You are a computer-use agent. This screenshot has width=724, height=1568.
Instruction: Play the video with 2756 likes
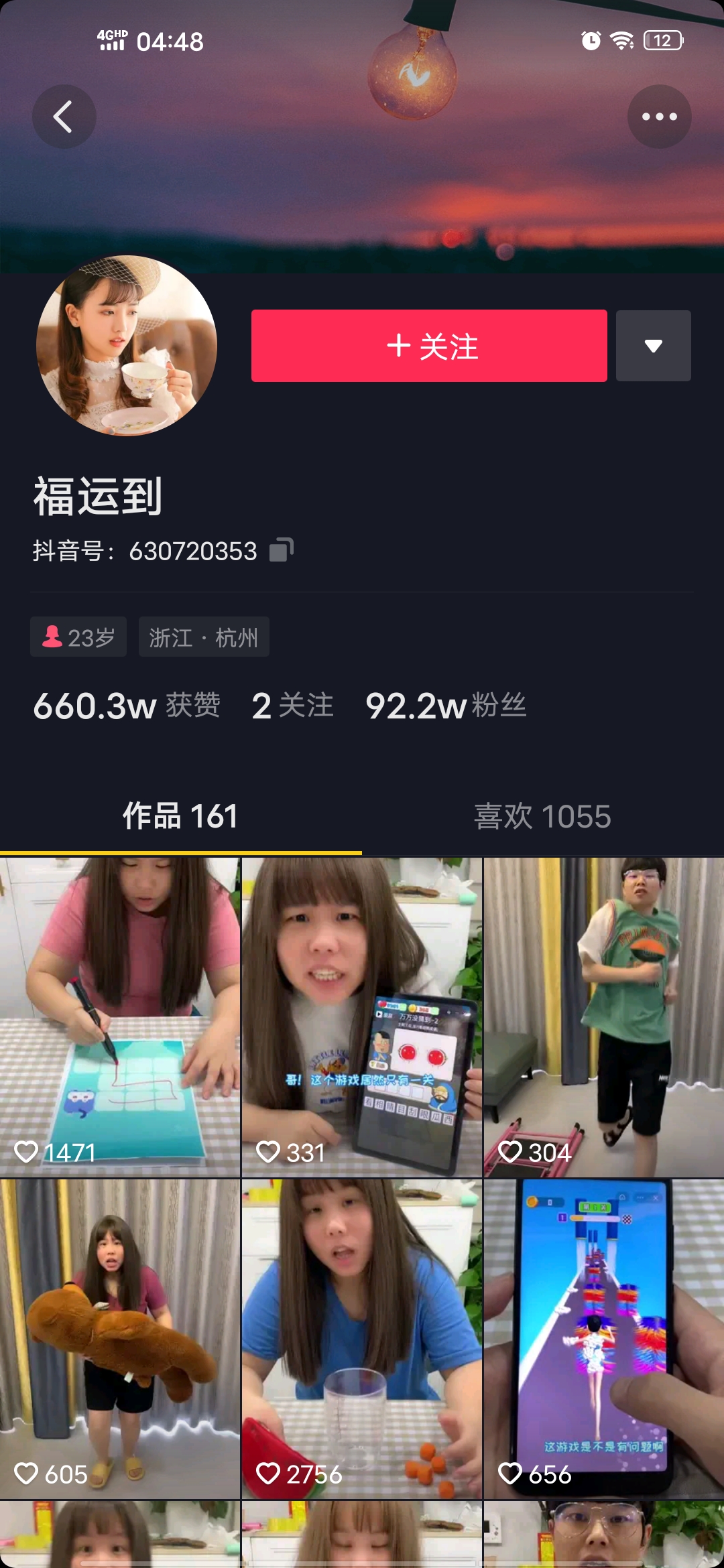[x=362, y=1339]
